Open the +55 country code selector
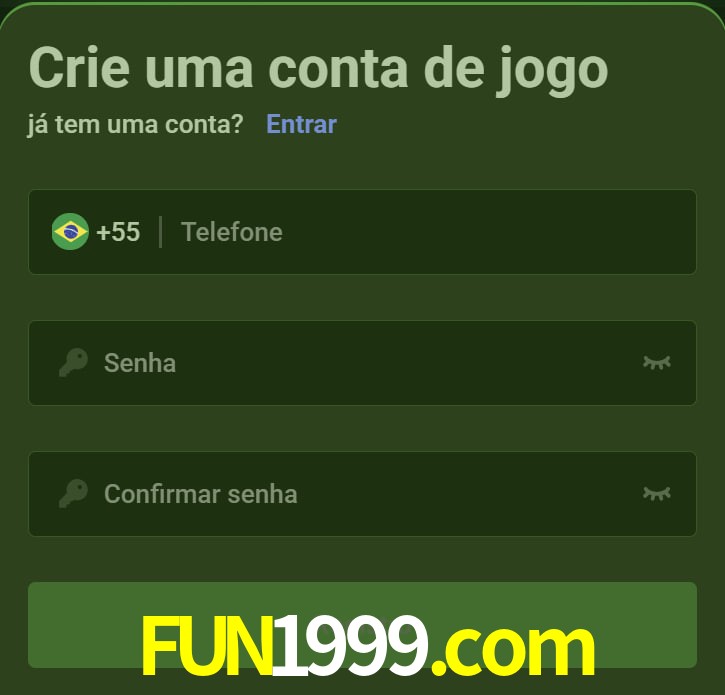The width and height of the screenshot is (725, 695). [x=97, y=232]
